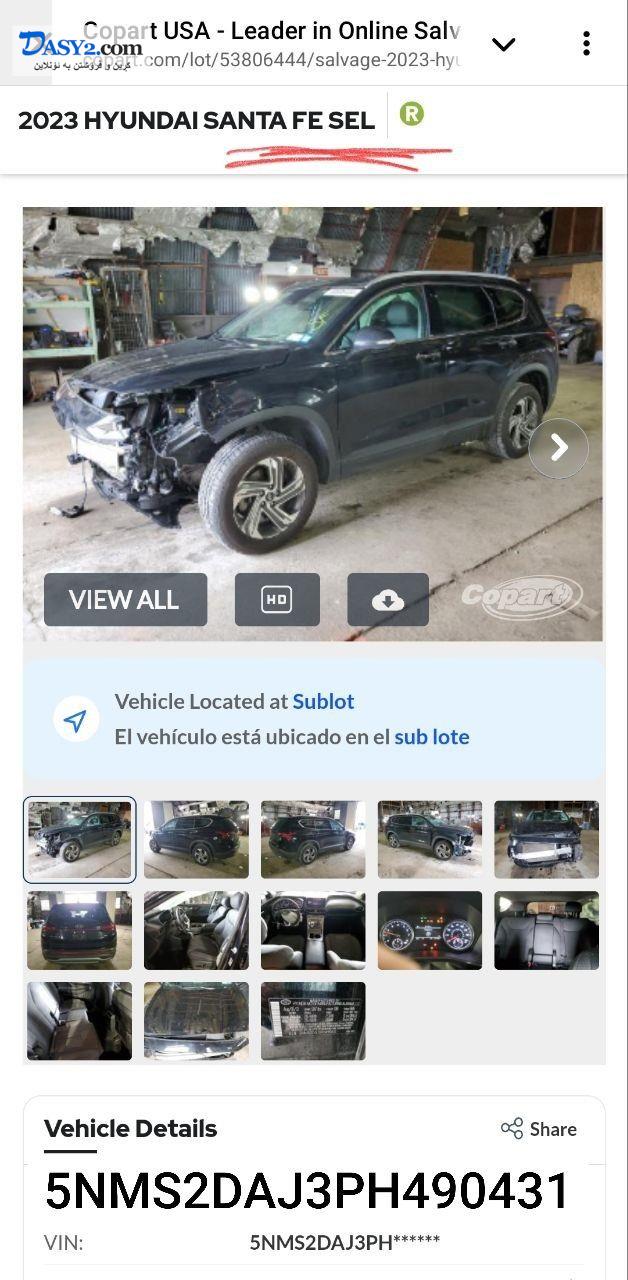
Task: Tap VIEW ALL photos button
Action: coord(125,599)
